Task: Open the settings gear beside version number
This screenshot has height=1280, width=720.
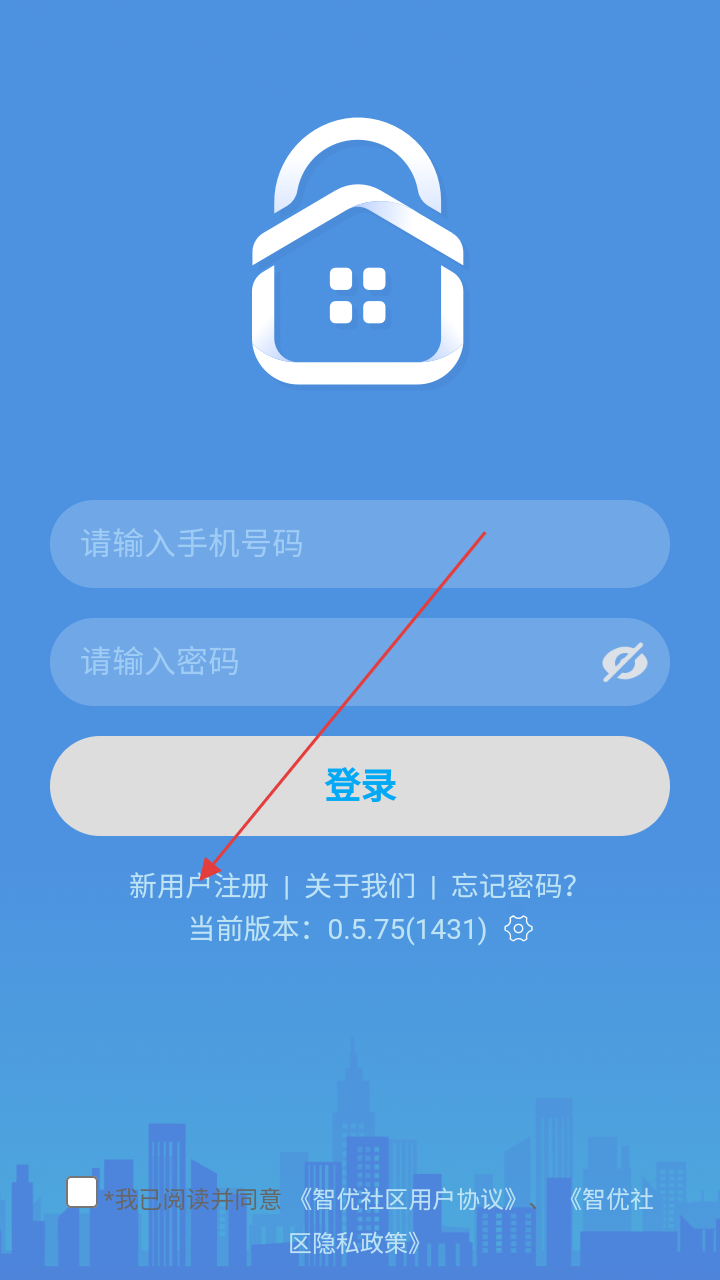Action: (518, 929)
